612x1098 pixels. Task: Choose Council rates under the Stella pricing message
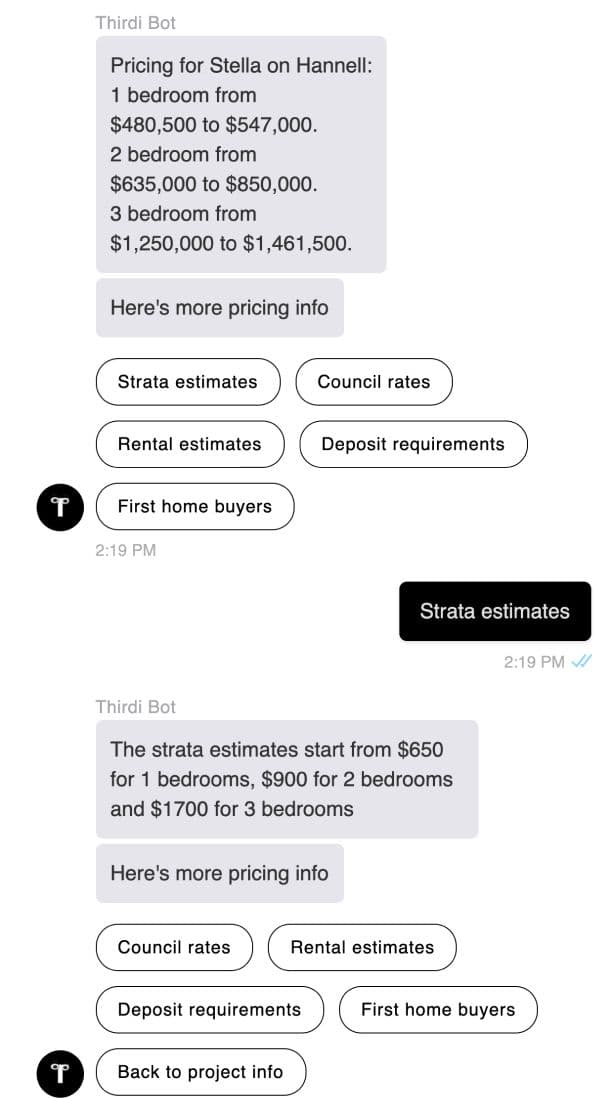click(374, 382)
